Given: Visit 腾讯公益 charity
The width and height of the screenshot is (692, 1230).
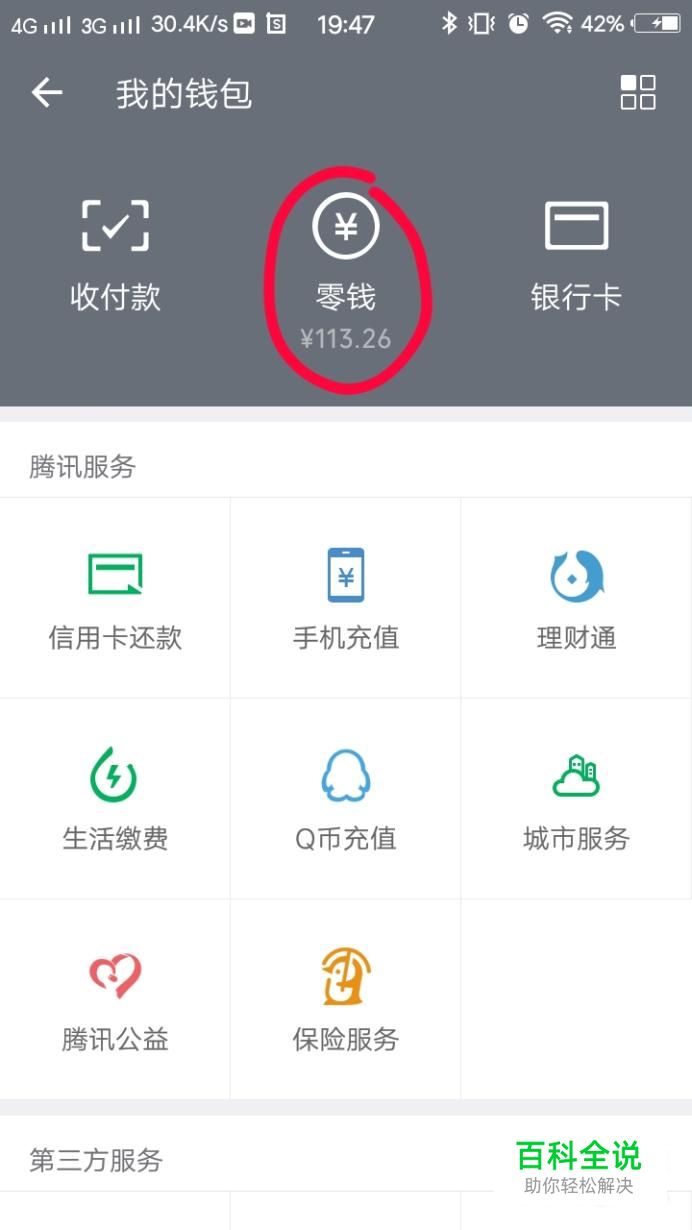Looking at the screenshot, I should pyautogui.click(x=115, y=999).
